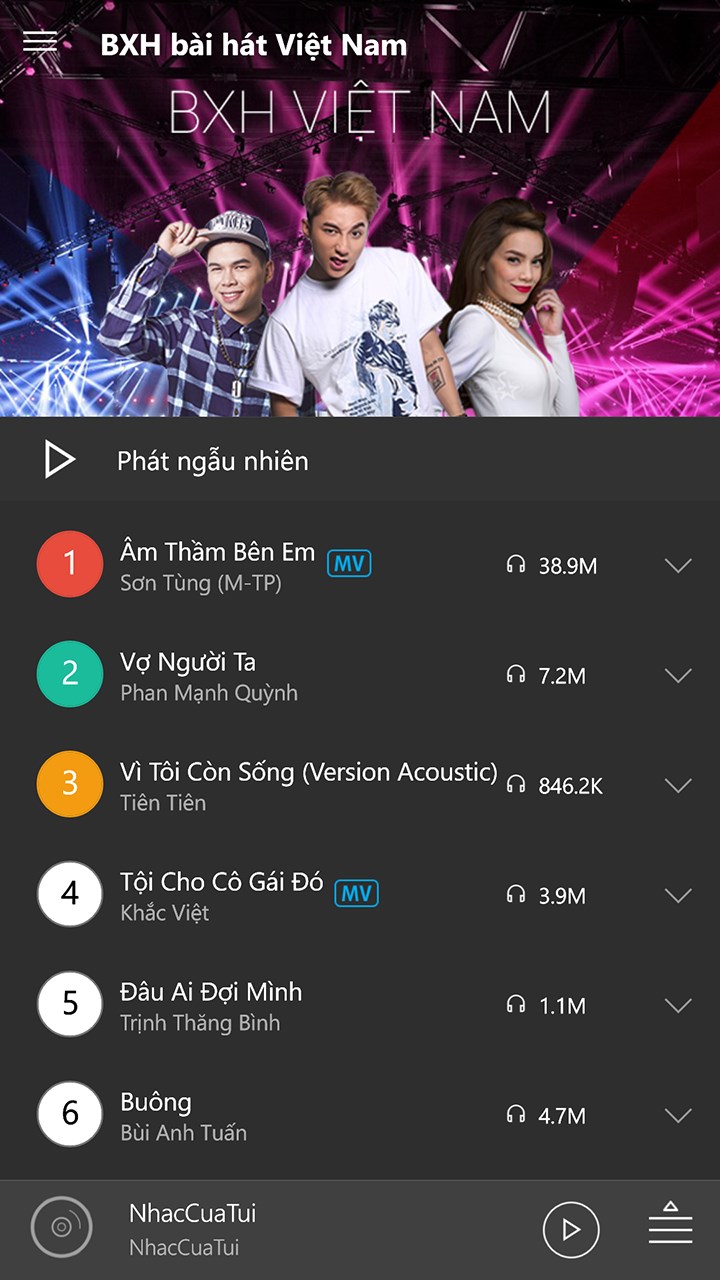Click the rank 6 badge next to Buông
This screenshot has height=1280, width=720.
point(69,1114)
